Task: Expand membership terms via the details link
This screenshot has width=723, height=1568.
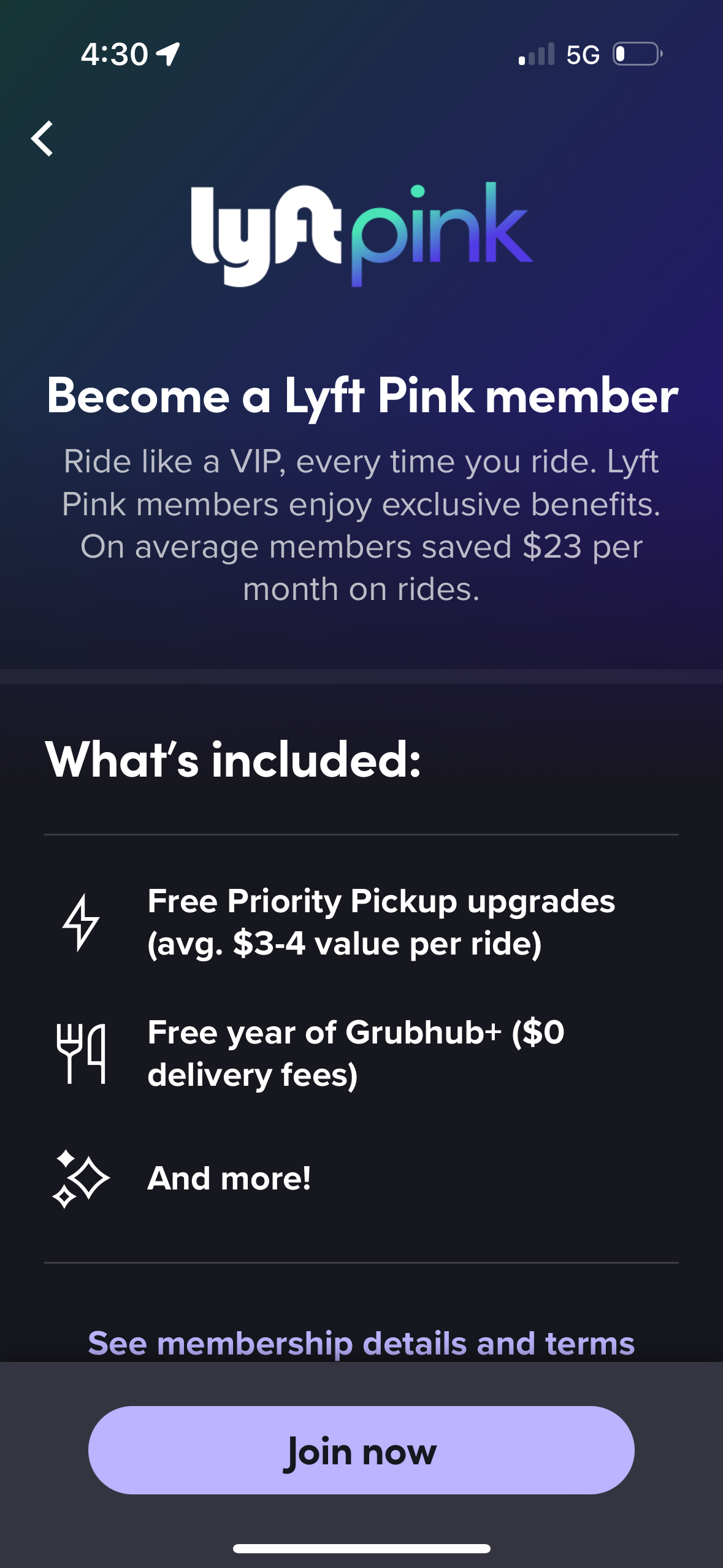Action: [361, 1341]
